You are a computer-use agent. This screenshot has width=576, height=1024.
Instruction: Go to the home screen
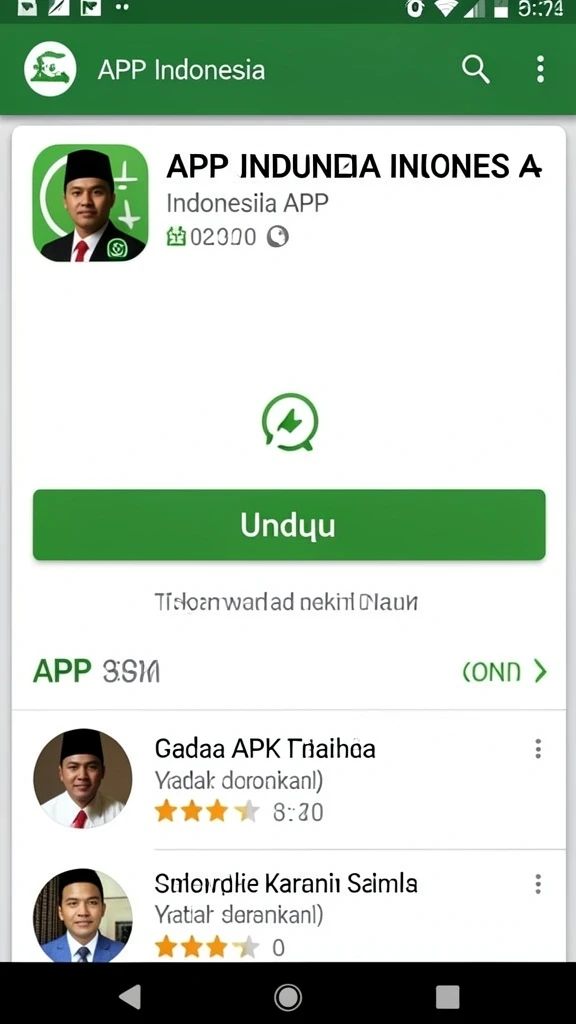287,997
